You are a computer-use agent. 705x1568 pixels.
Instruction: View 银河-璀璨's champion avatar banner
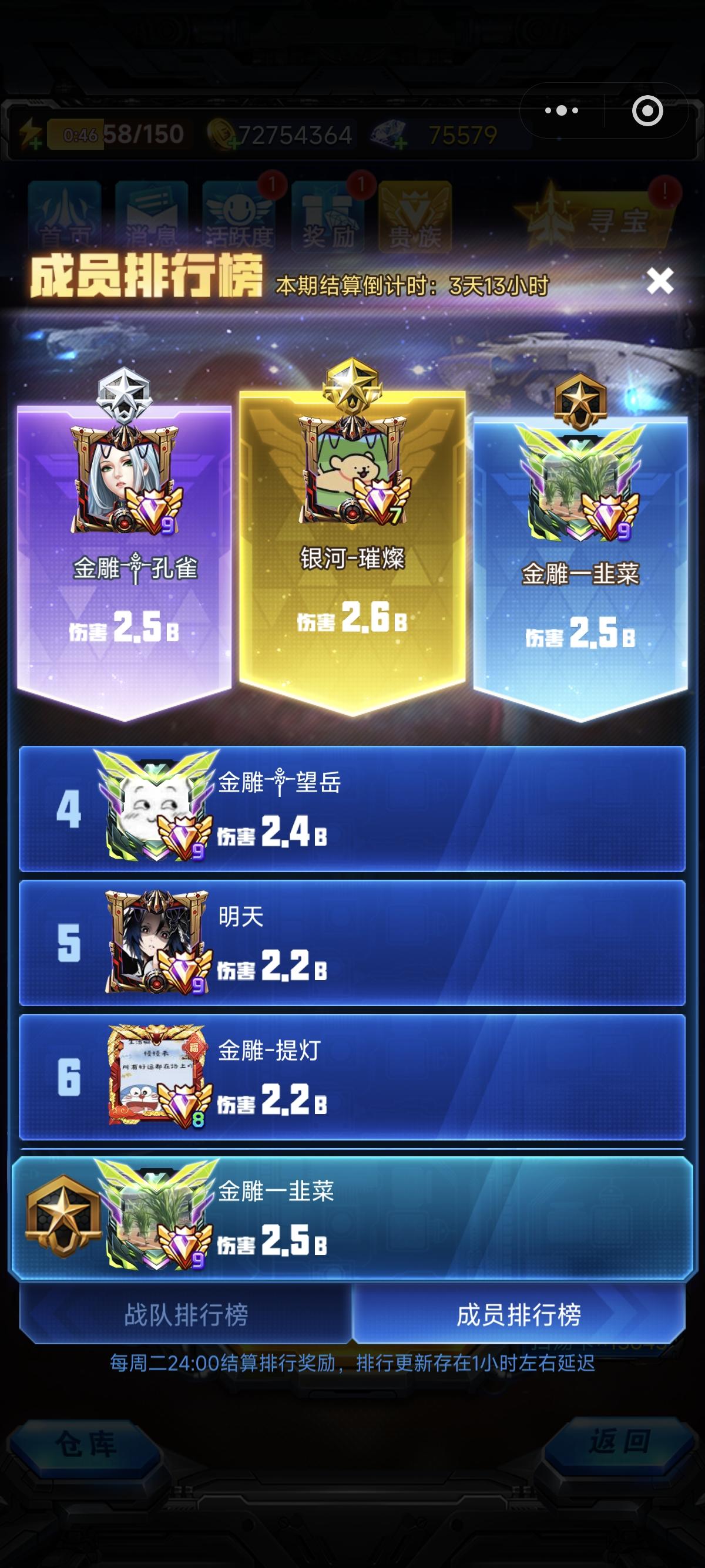pos(352,481)
